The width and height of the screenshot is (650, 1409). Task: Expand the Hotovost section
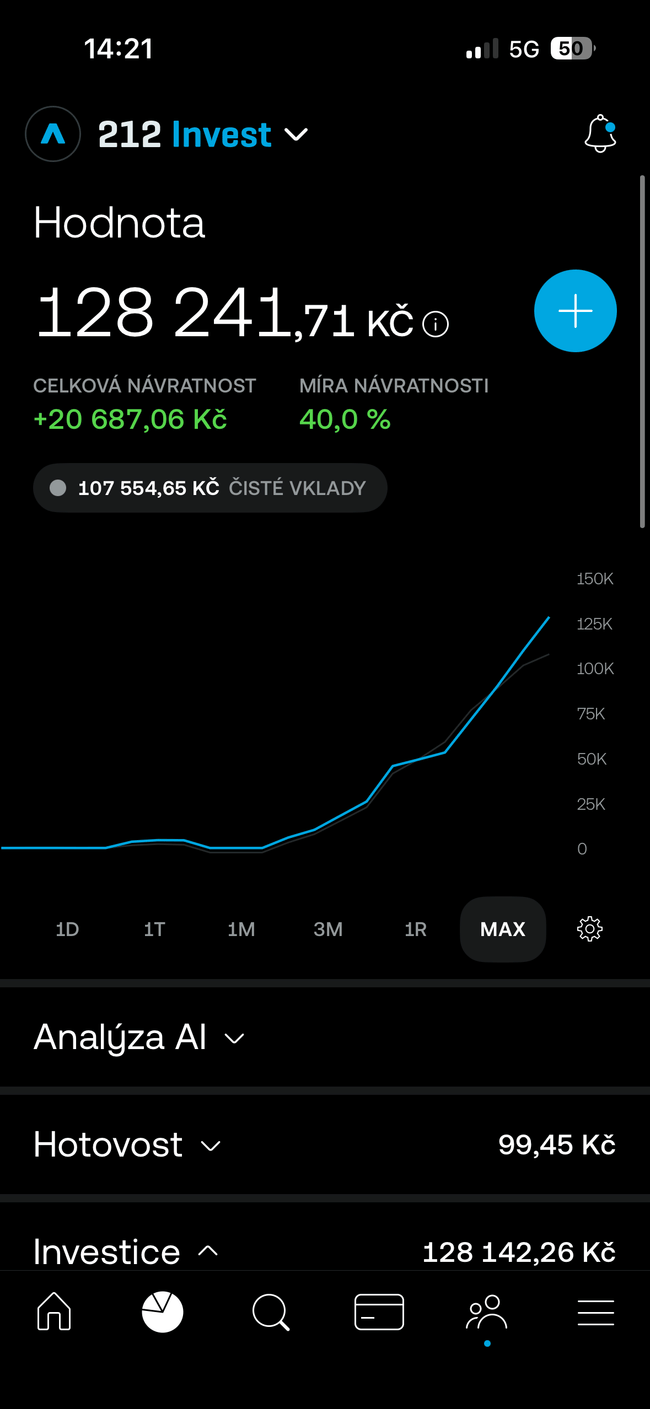point(127,1144)
